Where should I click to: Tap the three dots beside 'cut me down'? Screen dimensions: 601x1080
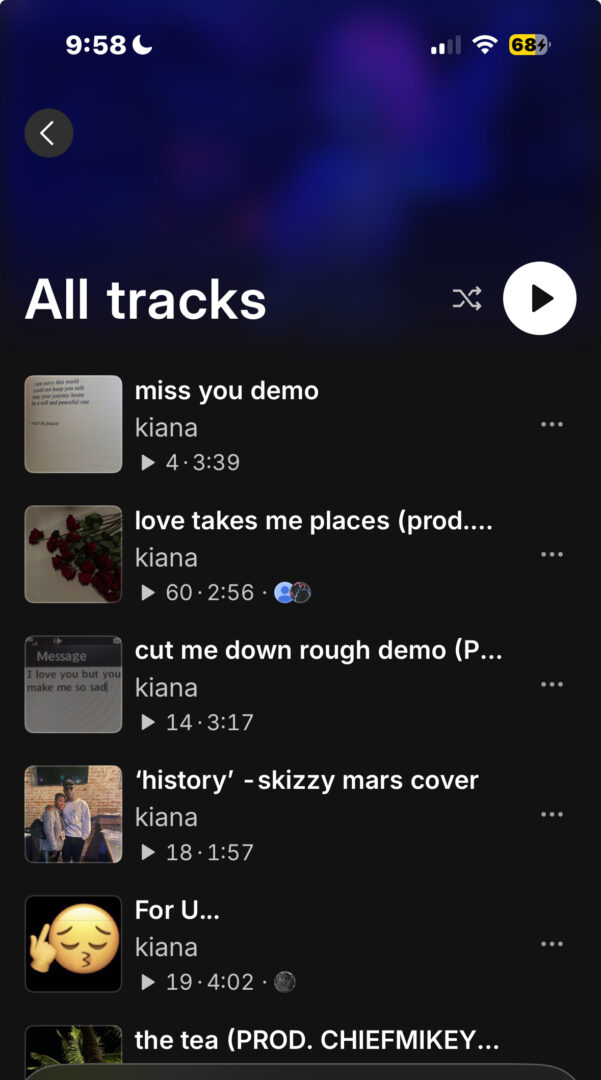[x=552, y=684]
